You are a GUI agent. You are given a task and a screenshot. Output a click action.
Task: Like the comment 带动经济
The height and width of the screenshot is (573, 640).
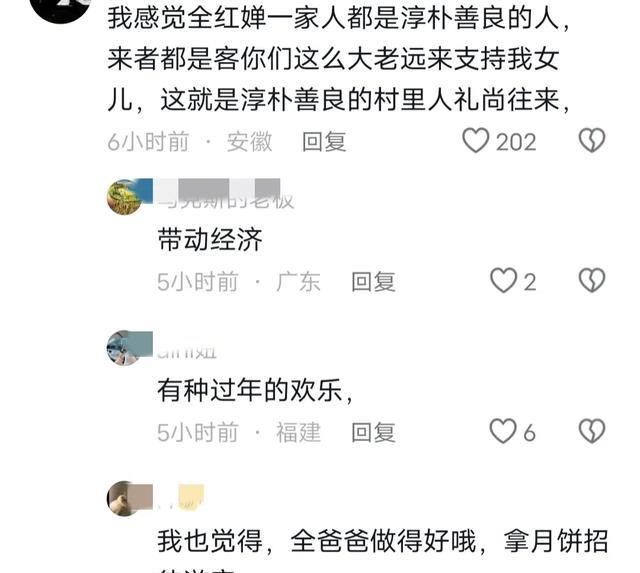pos(503,281)
